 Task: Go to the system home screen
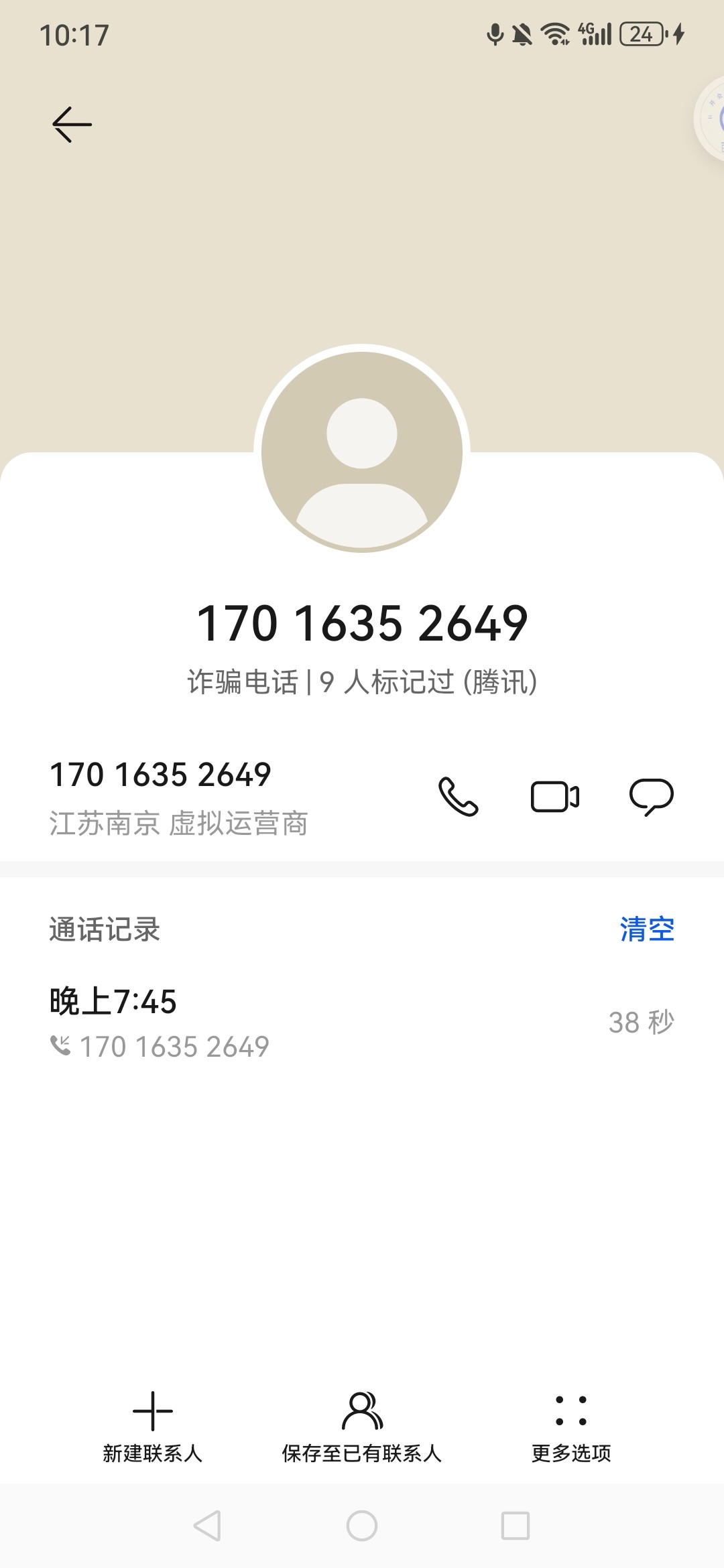click(x=362, y=1526)
